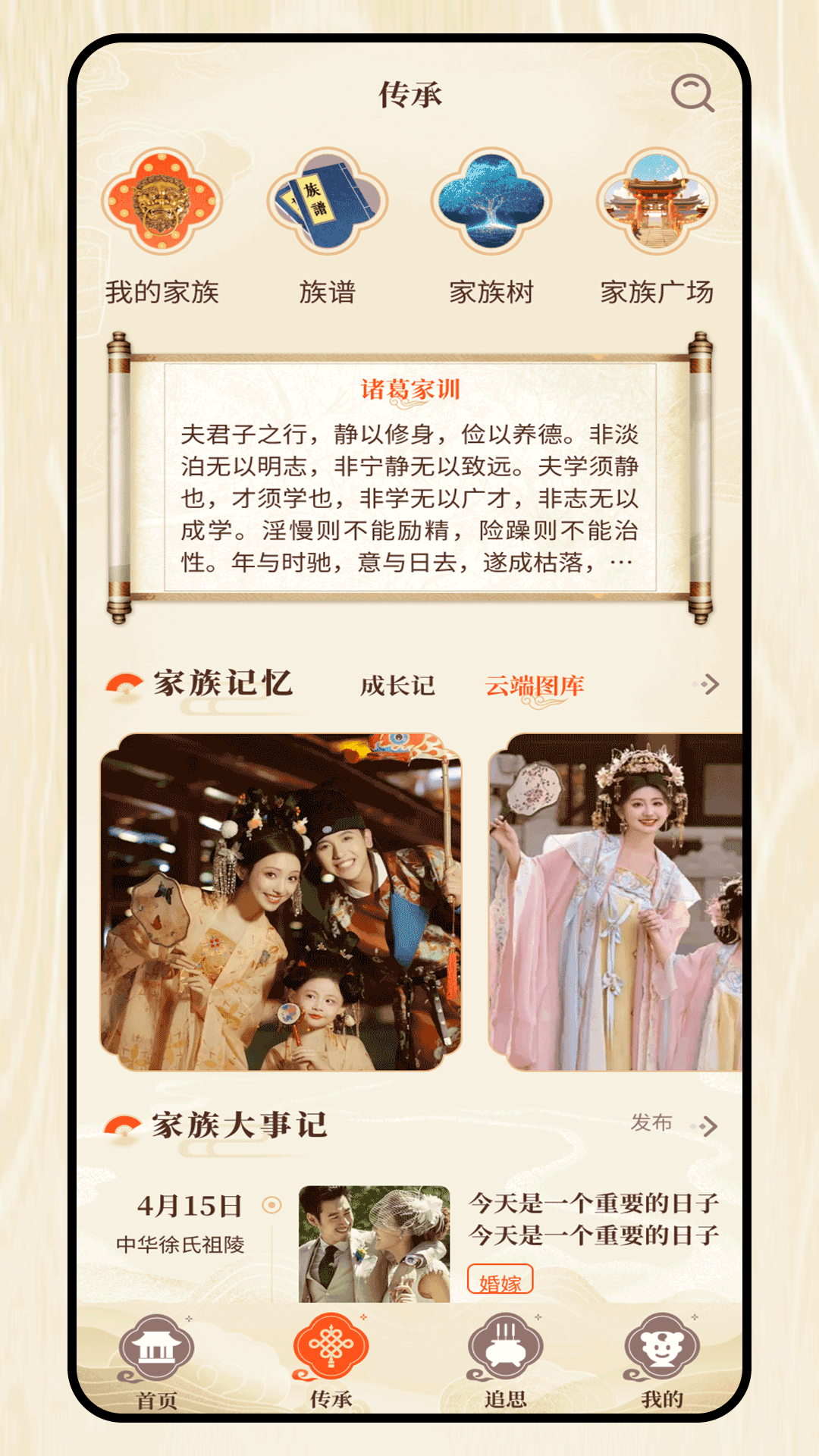Viewport: 819px width, 1456px height.
Task: Read the full 诸葛家训 scroll
Action: point(409,478)
